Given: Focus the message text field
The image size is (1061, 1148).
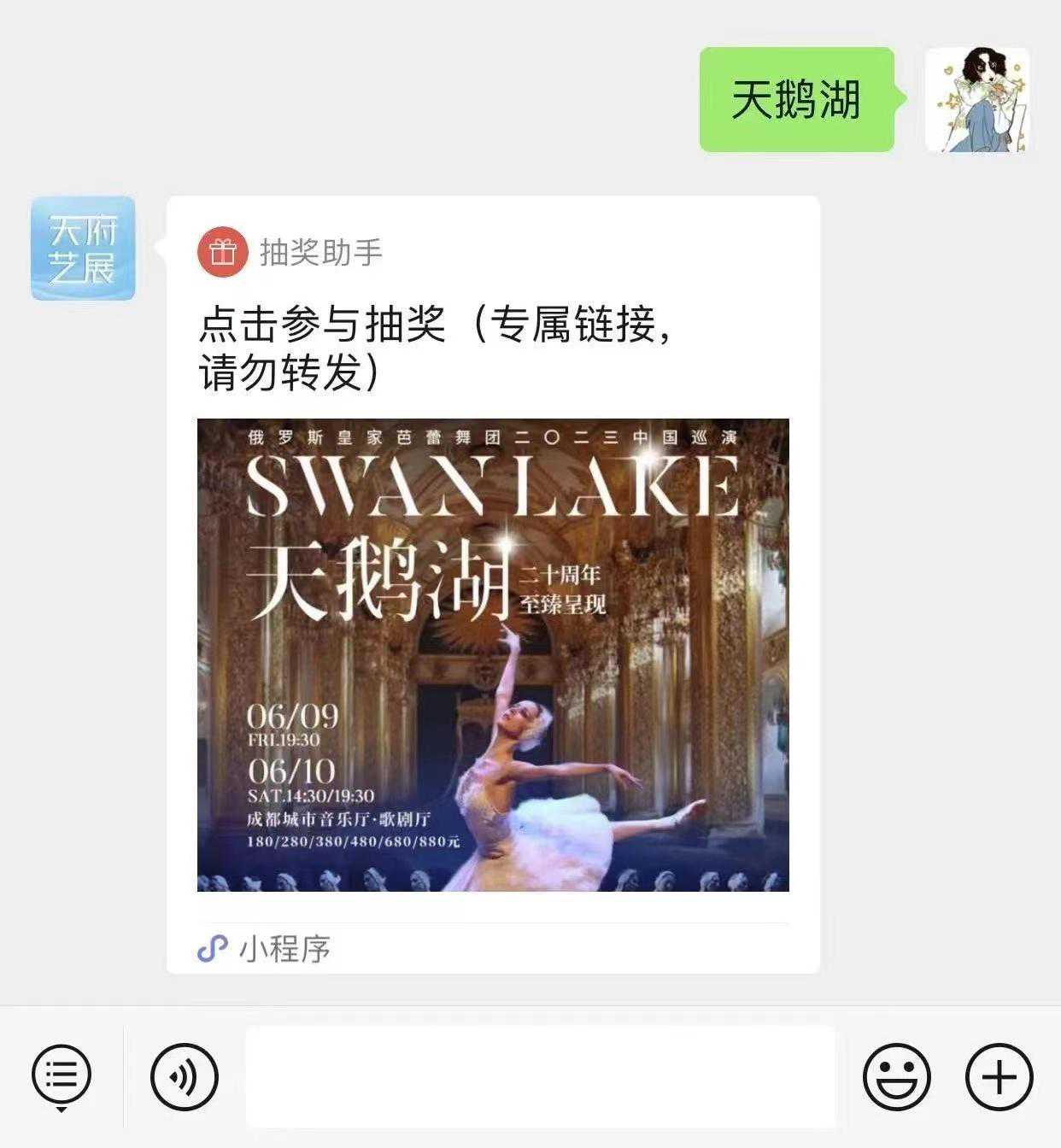Looking at the screenshot, I should click(540, 1076).
